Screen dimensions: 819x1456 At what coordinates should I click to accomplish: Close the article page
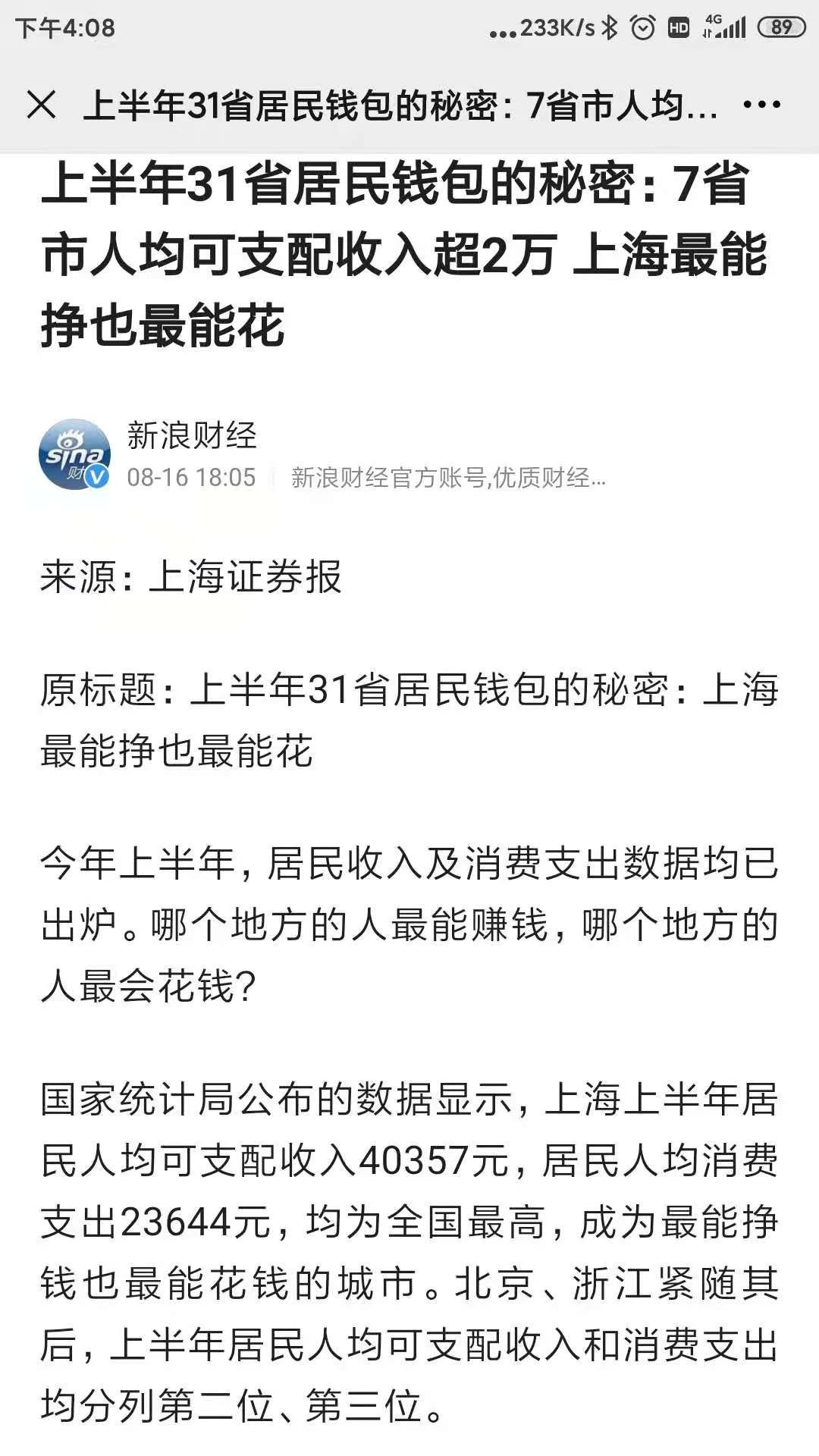(42, 105)
